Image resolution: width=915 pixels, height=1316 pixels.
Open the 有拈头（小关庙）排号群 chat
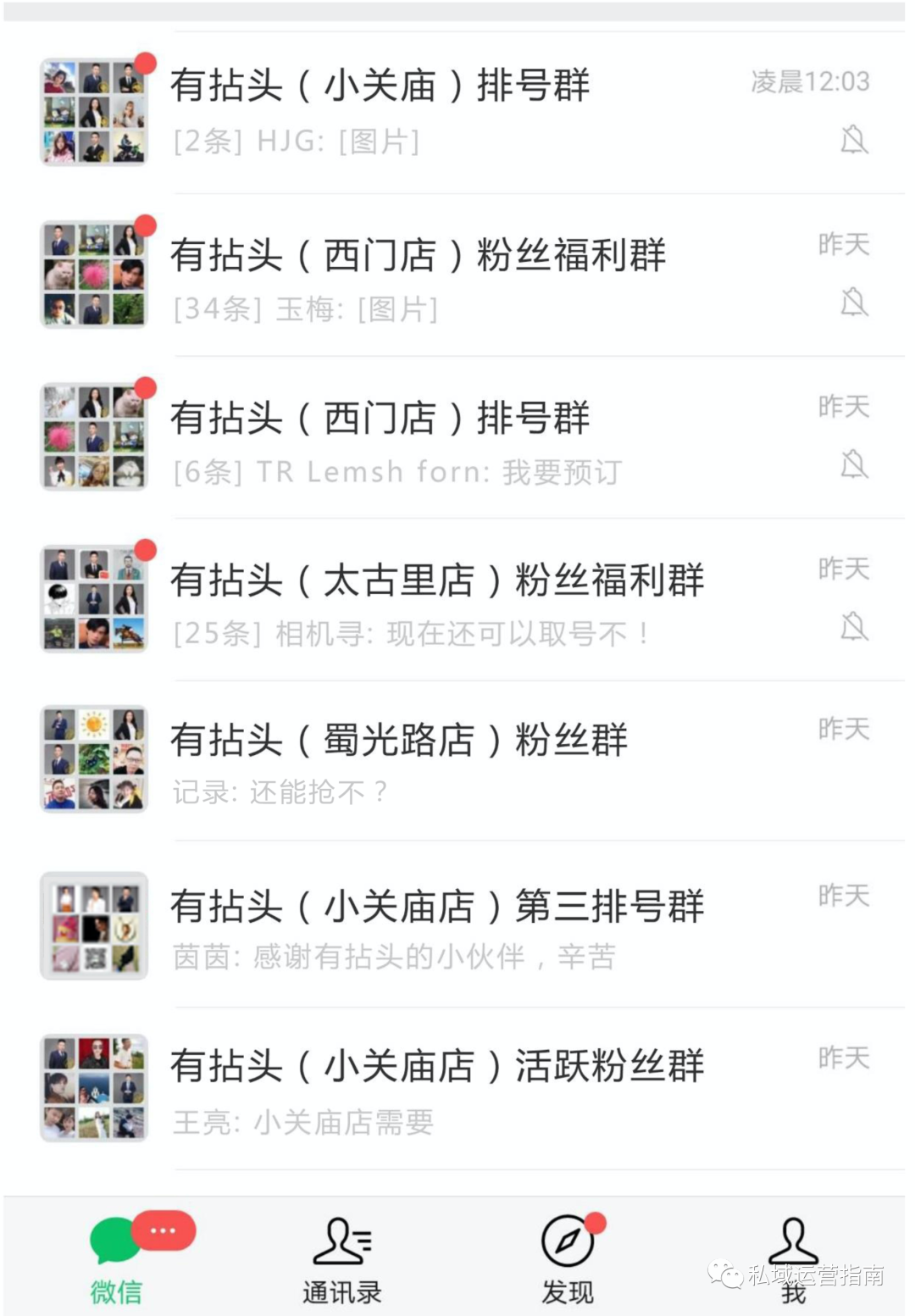pos(457,112)
